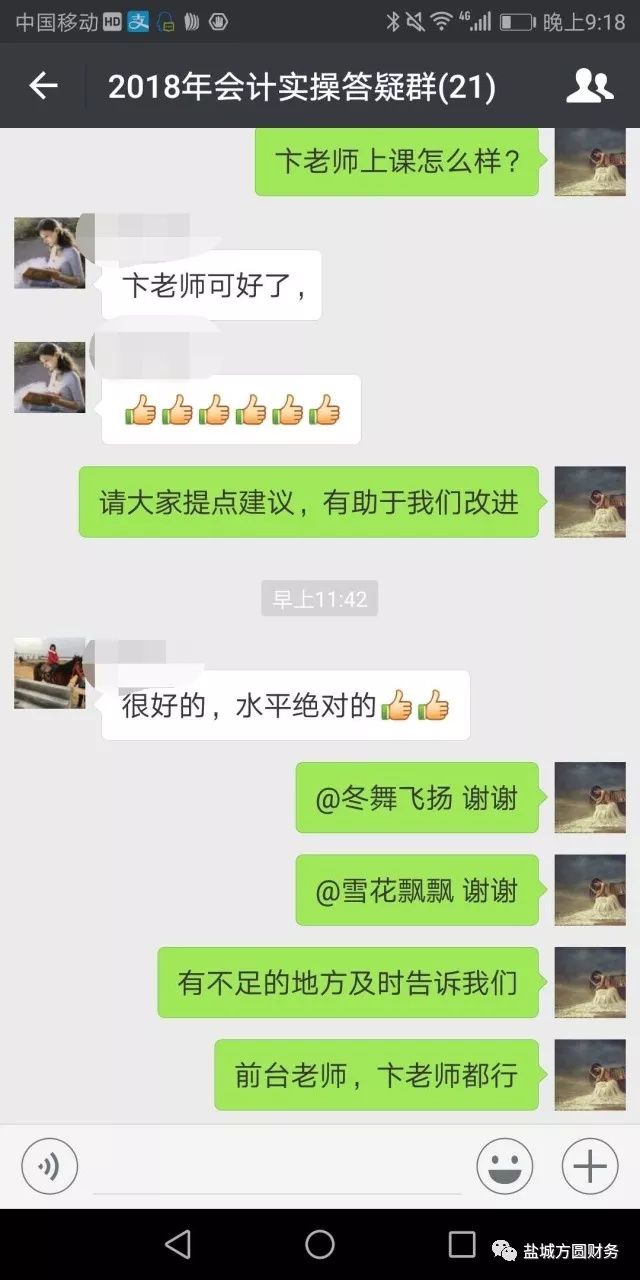Open the emoji picker

pos(504,1166)
